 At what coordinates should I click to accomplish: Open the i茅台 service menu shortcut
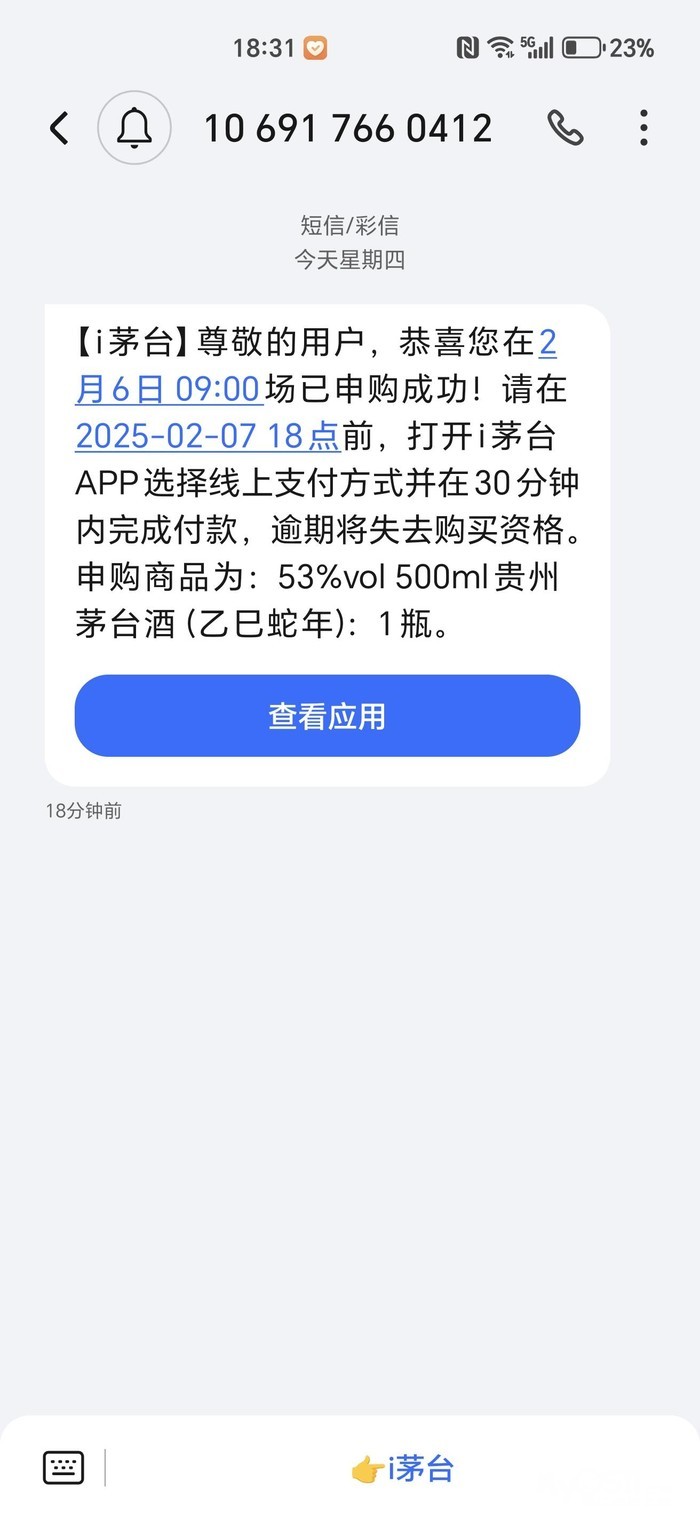[403, 1469]
